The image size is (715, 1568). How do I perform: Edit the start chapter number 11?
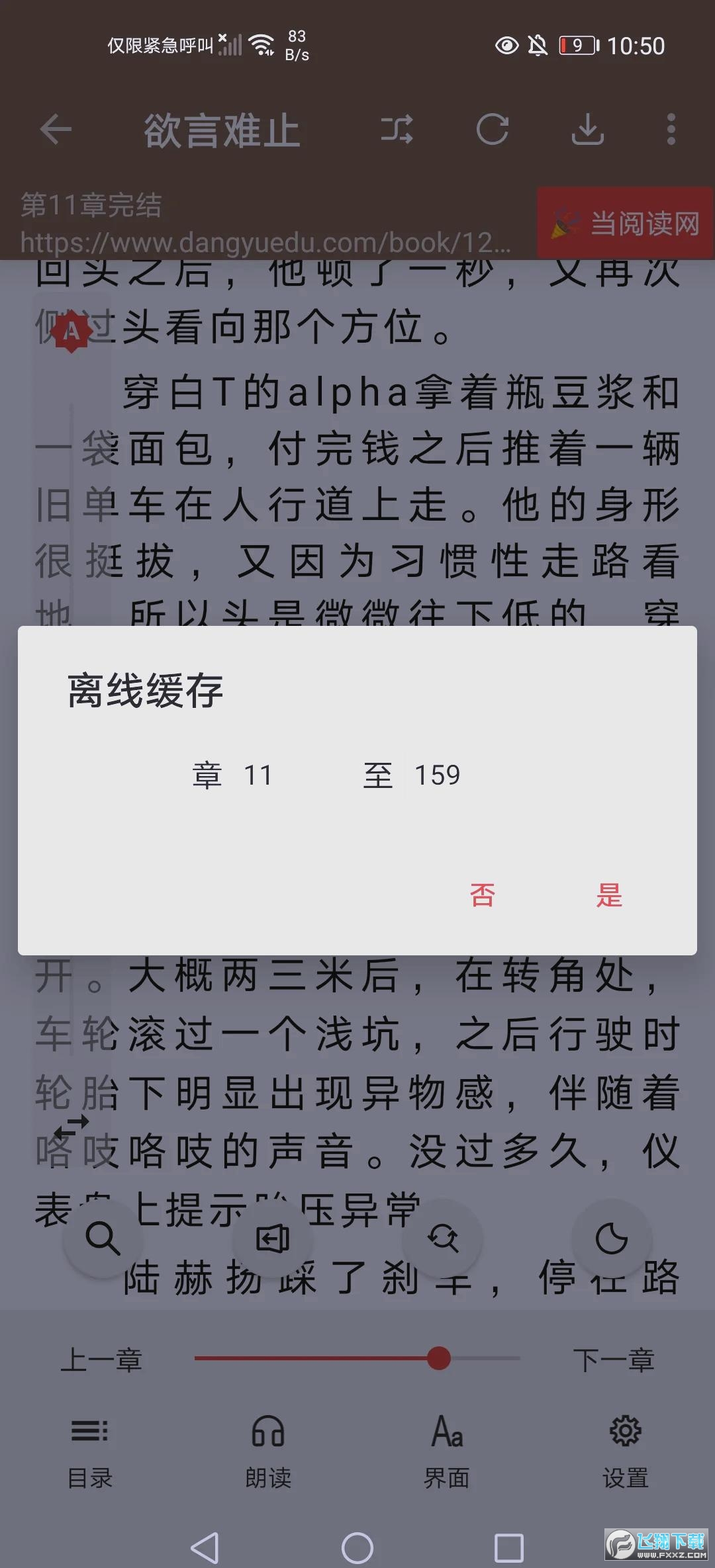tap(258, 775)
